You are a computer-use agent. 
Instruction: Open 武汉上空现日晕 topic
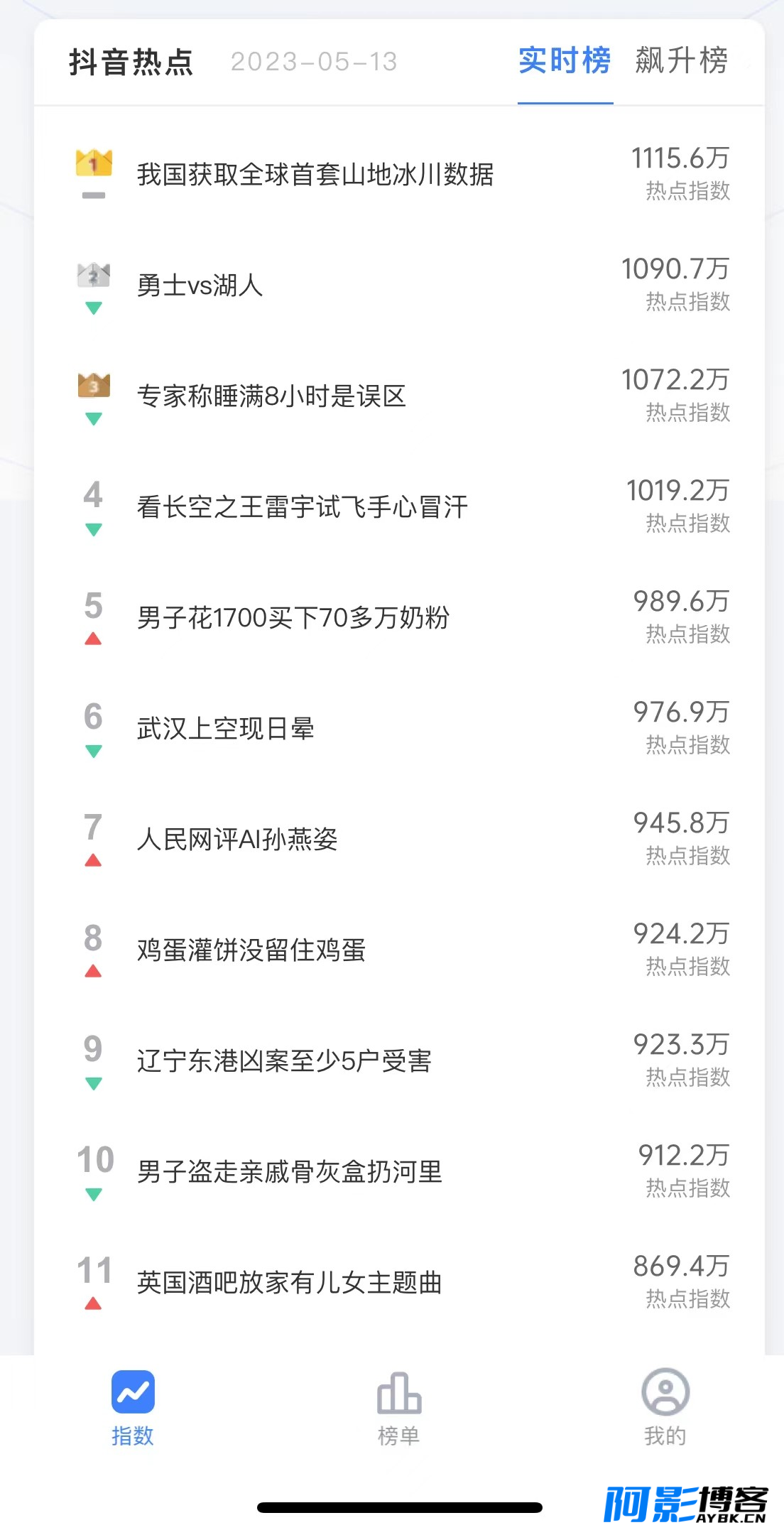(x=399, y=728)
